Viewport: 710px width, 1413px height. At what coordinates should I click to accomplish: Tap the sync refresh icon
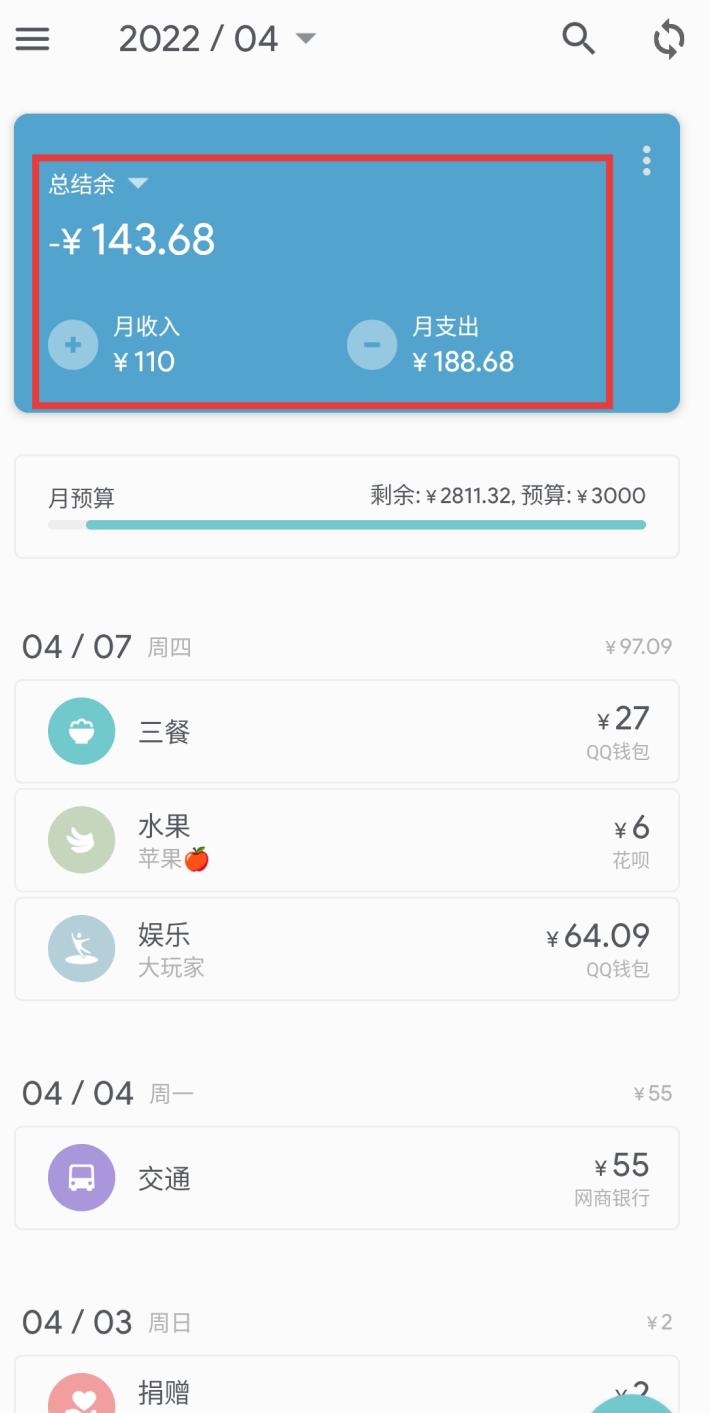pyautogui.click(x=668, y=39)
